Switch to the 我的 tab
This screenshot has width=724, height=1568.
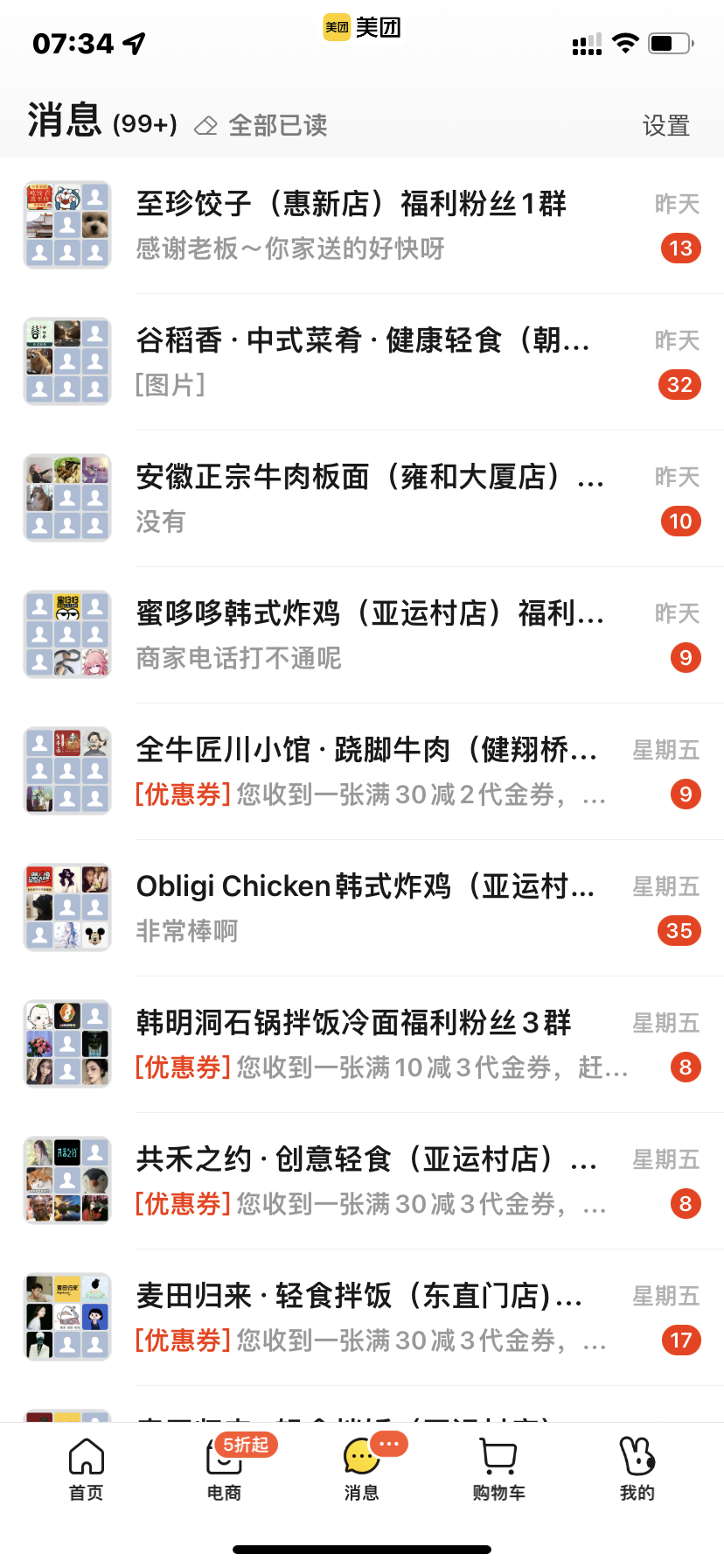click(x=637, y=1469)
